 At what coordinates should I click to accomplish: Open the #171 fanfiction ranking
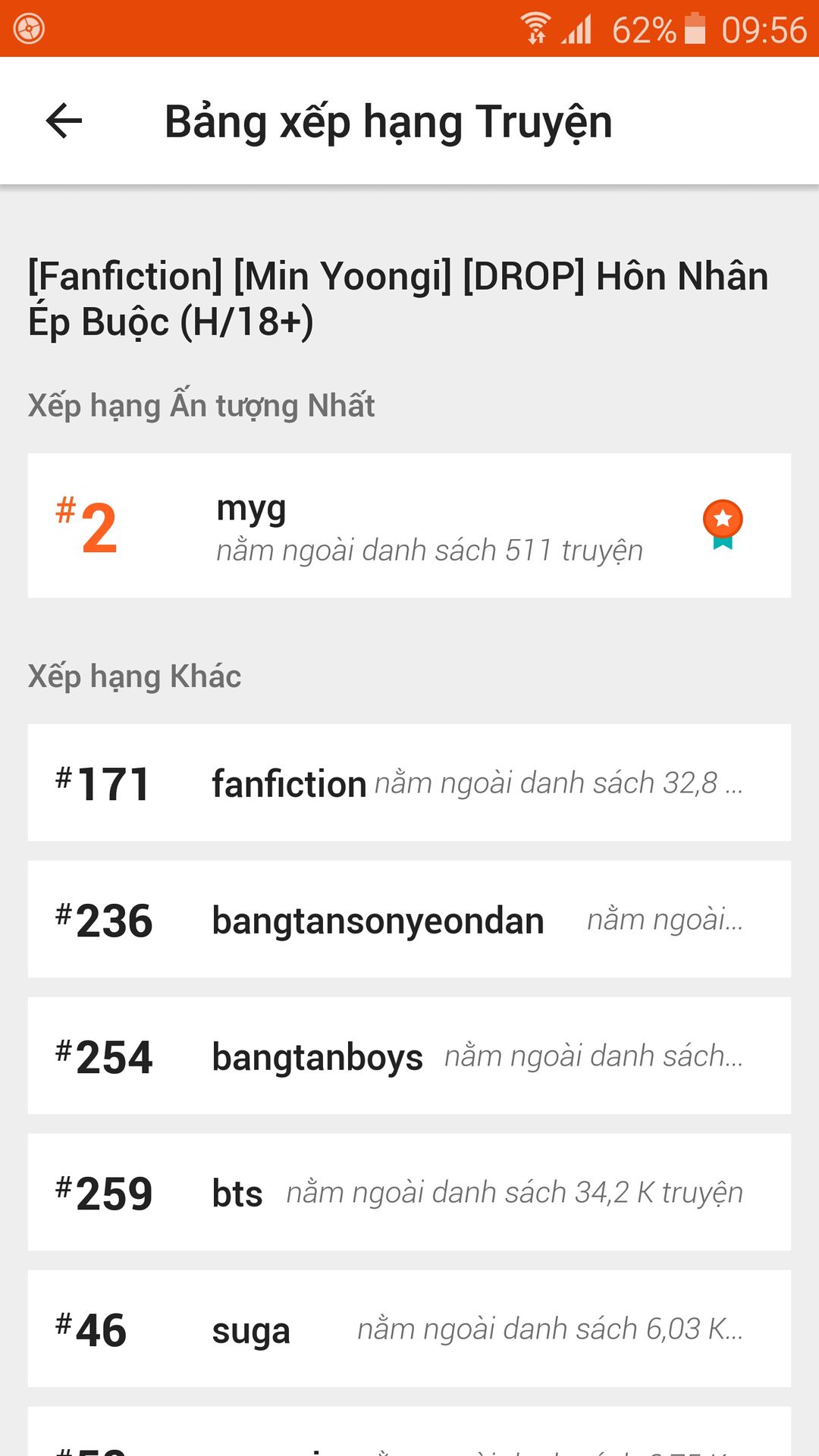[409, 783]
